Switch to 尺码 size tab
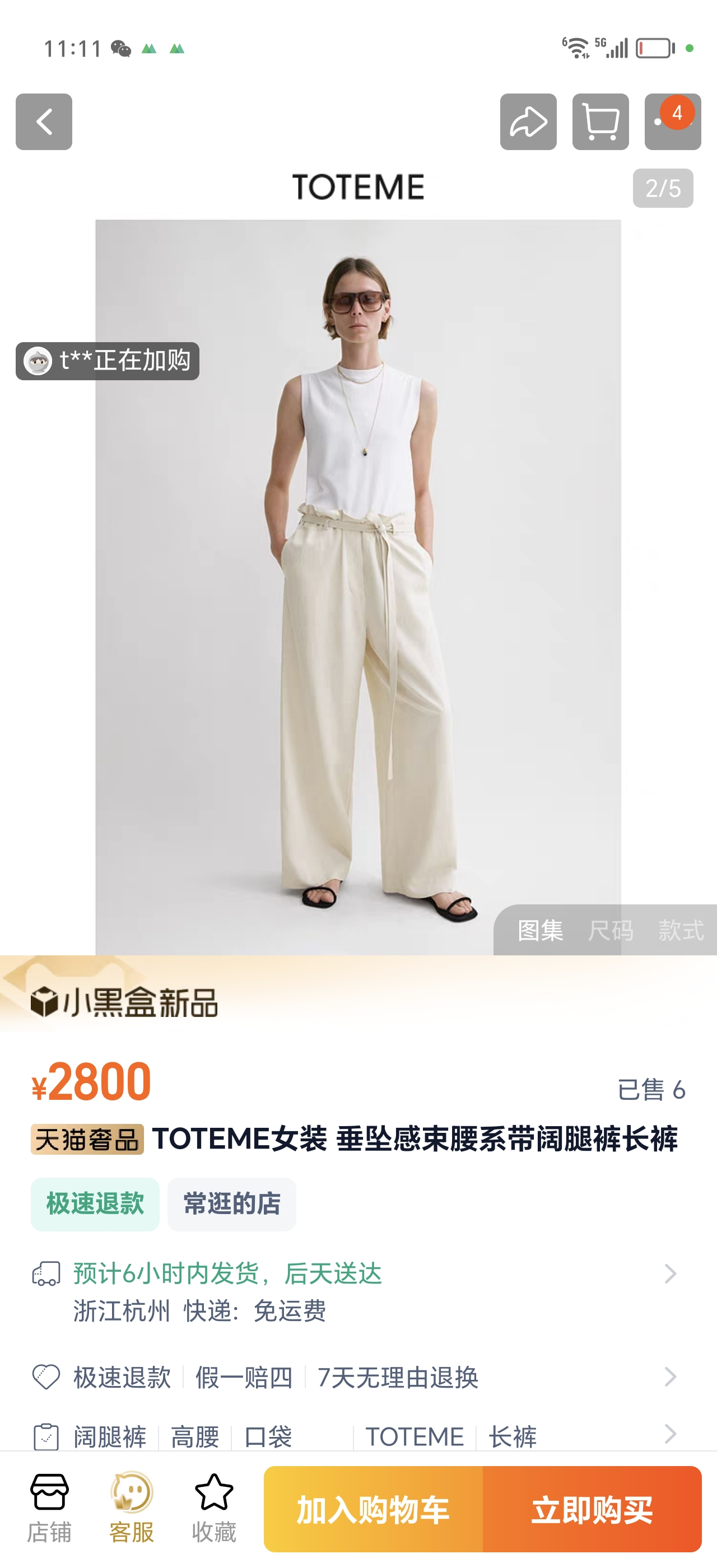 coord(611,930)
